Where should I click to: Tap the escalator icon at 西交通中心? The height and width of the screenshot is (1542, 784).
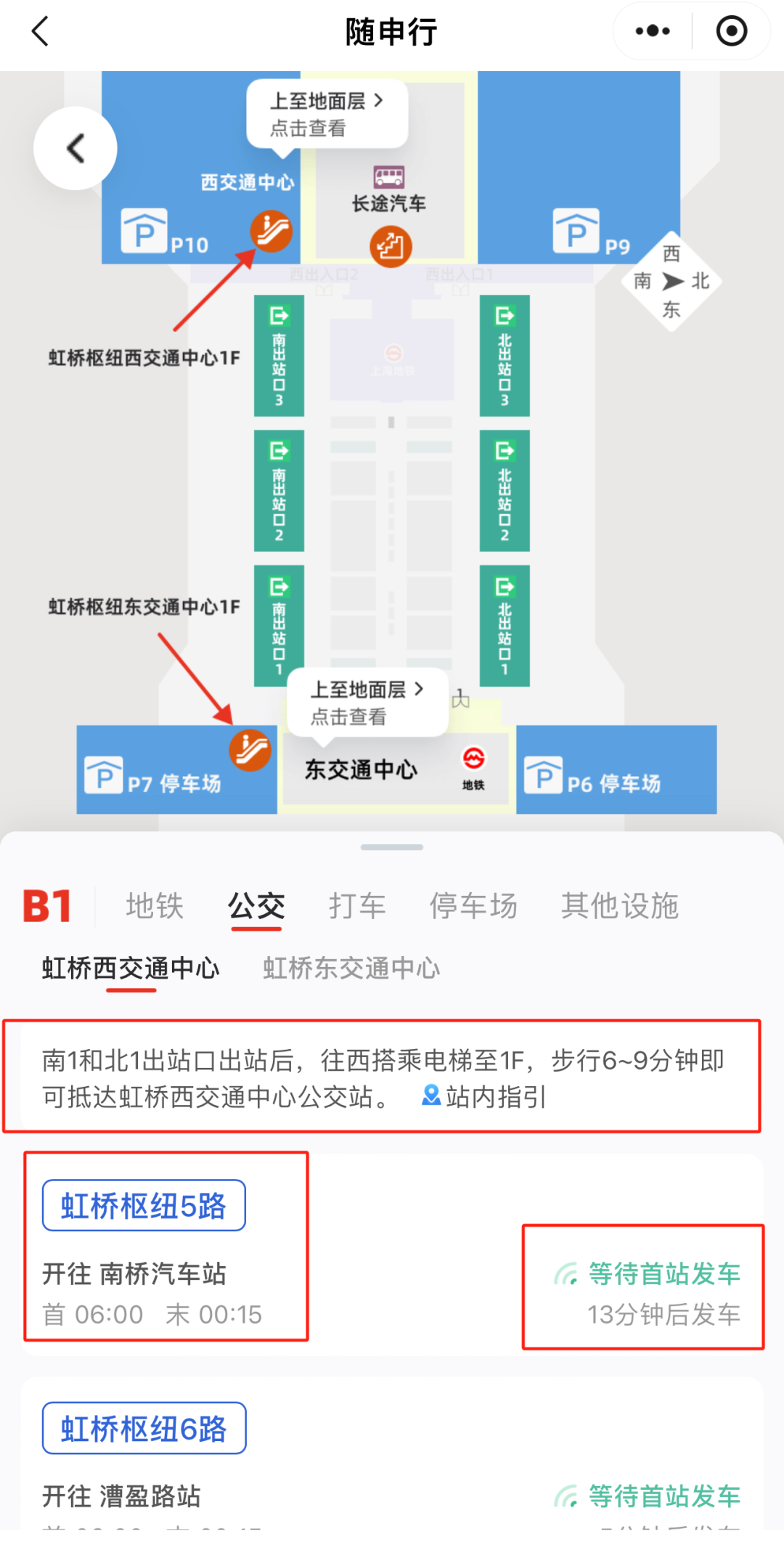(x=271, y=231)
